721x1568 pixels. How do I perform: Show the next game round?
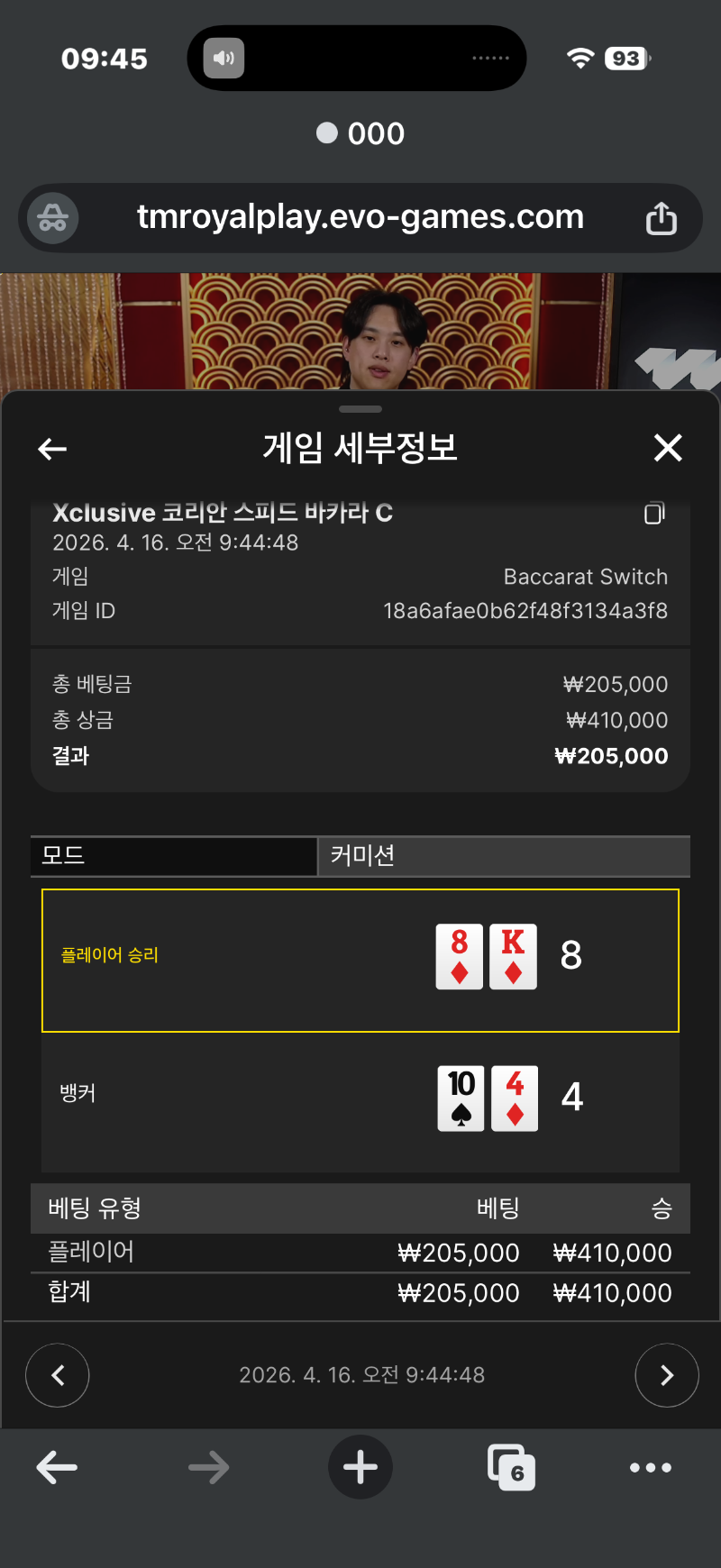point(666,1375)
